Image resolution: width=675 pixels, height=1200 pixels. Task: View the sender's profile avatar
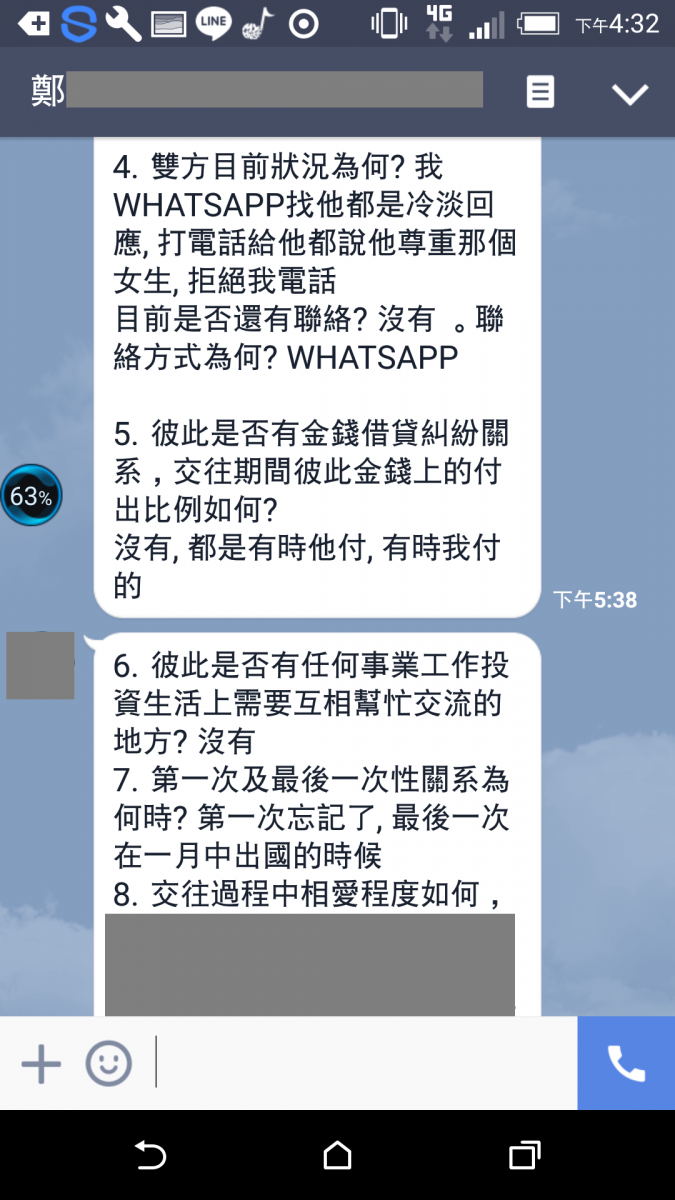click(40, 665)
